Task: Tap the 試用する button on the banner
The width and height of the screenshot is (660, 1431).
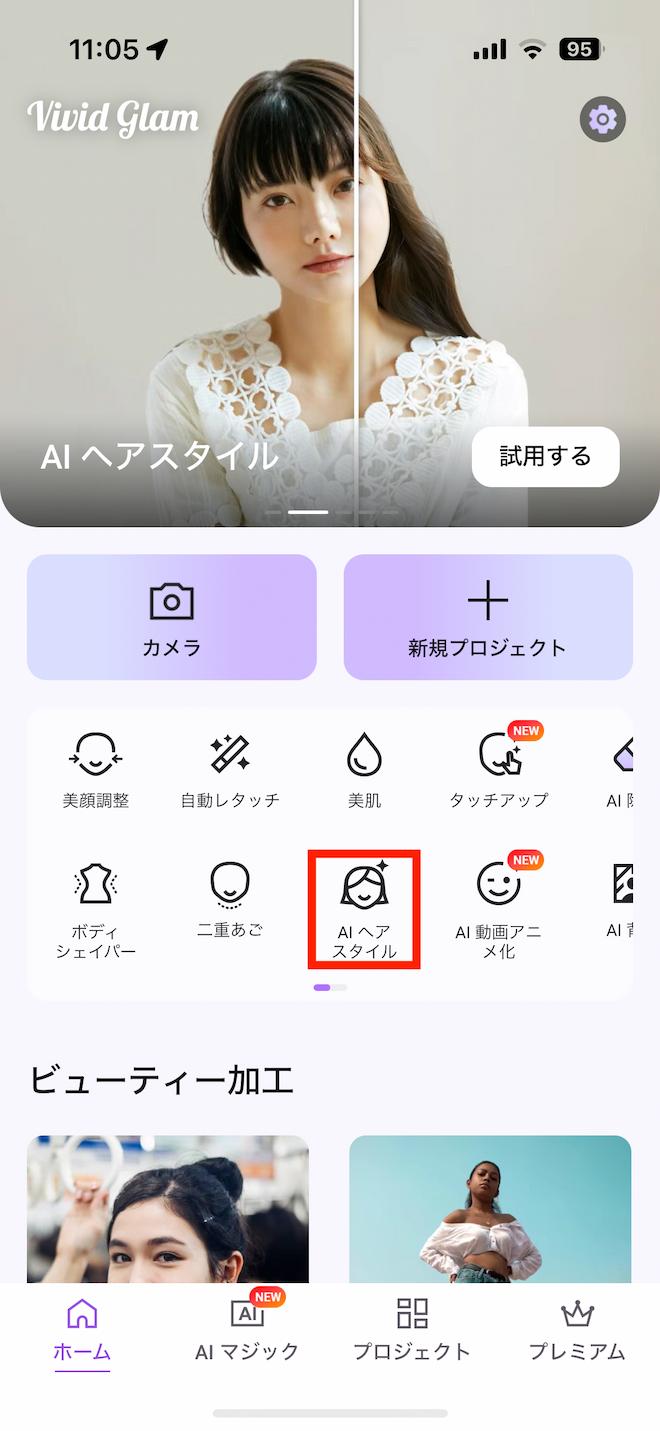Action: 545,457
